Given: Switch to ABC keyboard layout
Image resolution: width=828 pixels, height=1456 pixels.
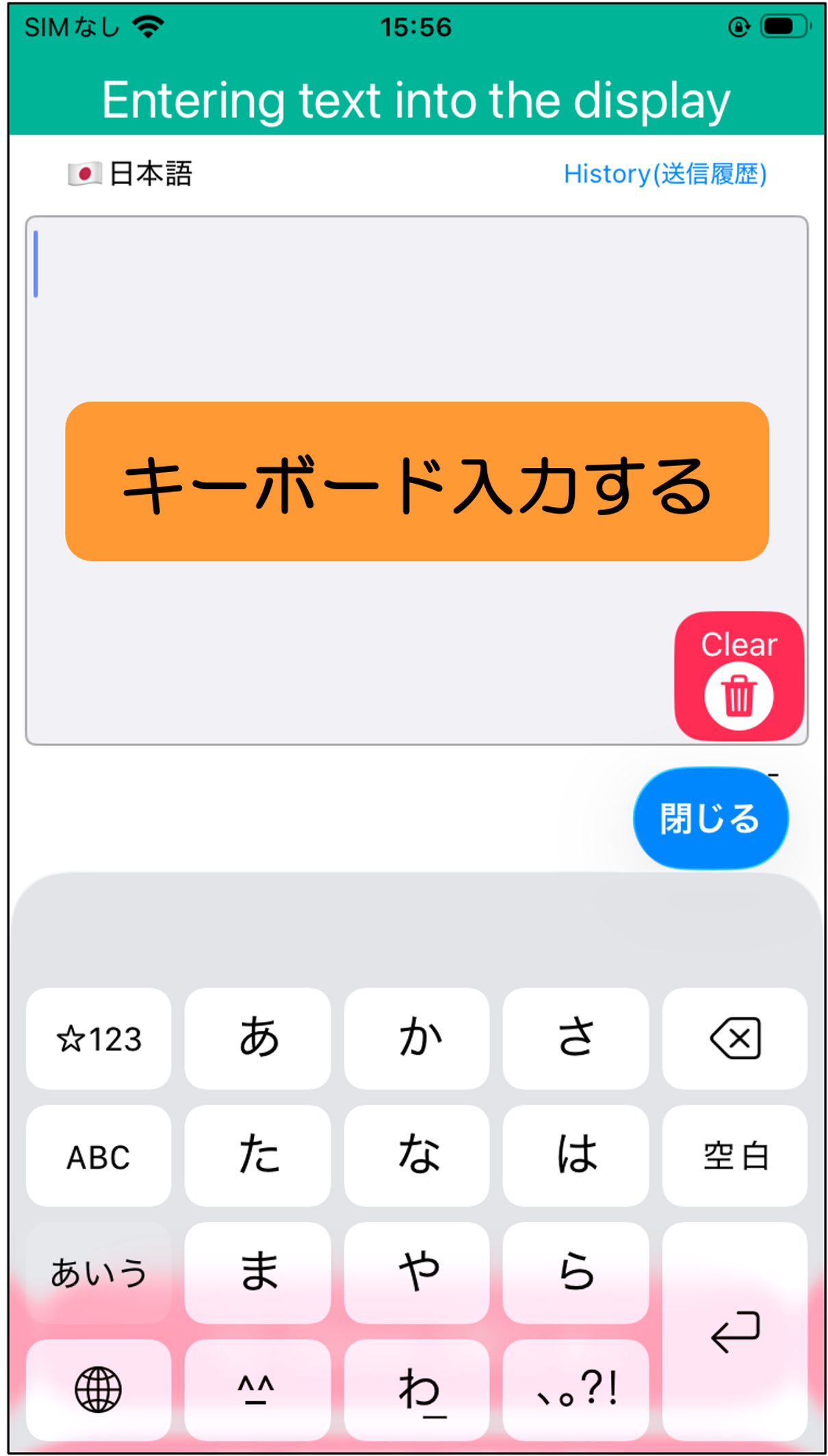Looking at the screenshot, I should [99, 1156].
